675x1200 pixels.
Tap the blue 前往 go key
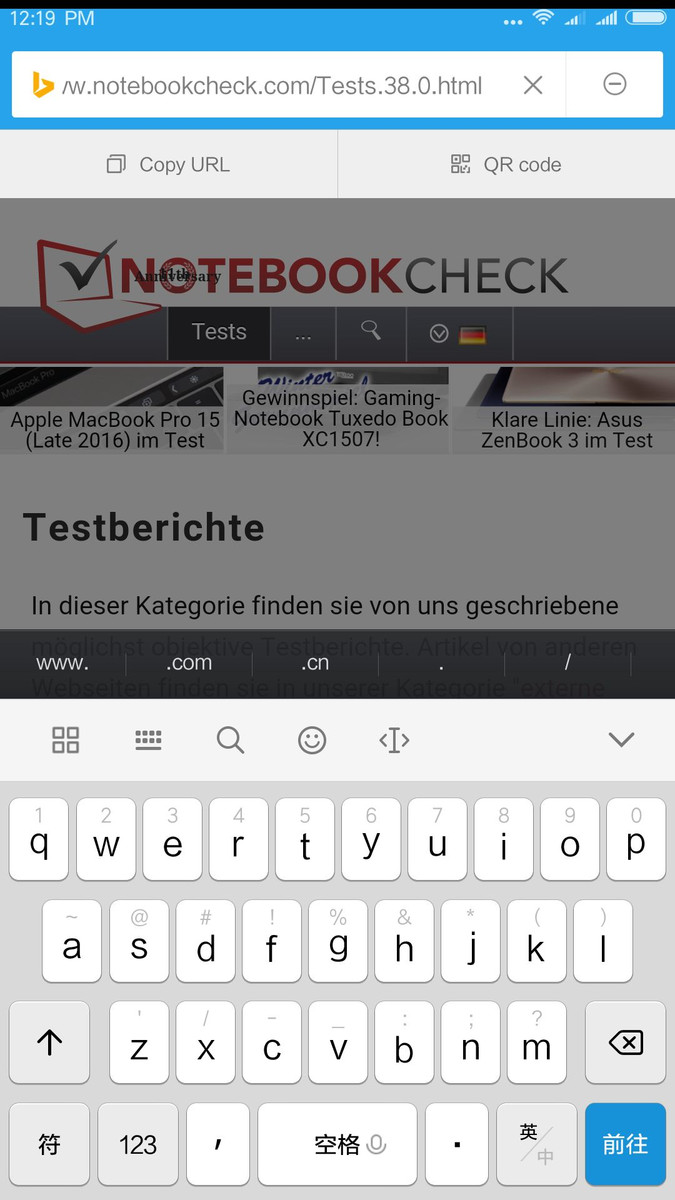[x=625, y=1144]
